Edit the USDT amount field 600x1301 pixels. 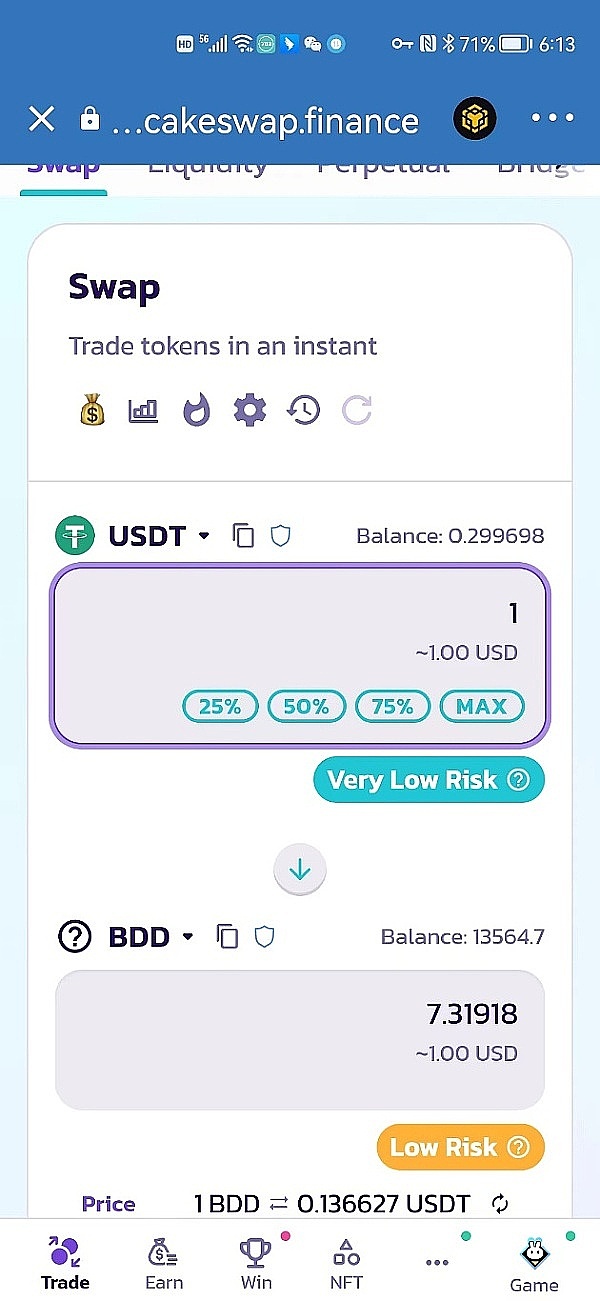tap(300, 615)
